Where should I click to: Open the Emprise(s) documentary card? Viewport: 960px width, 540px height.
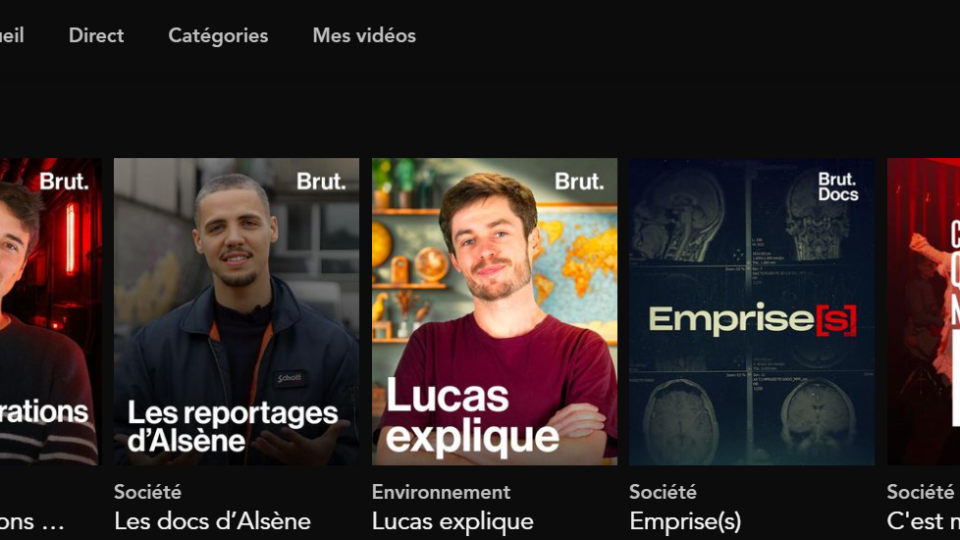752,311
